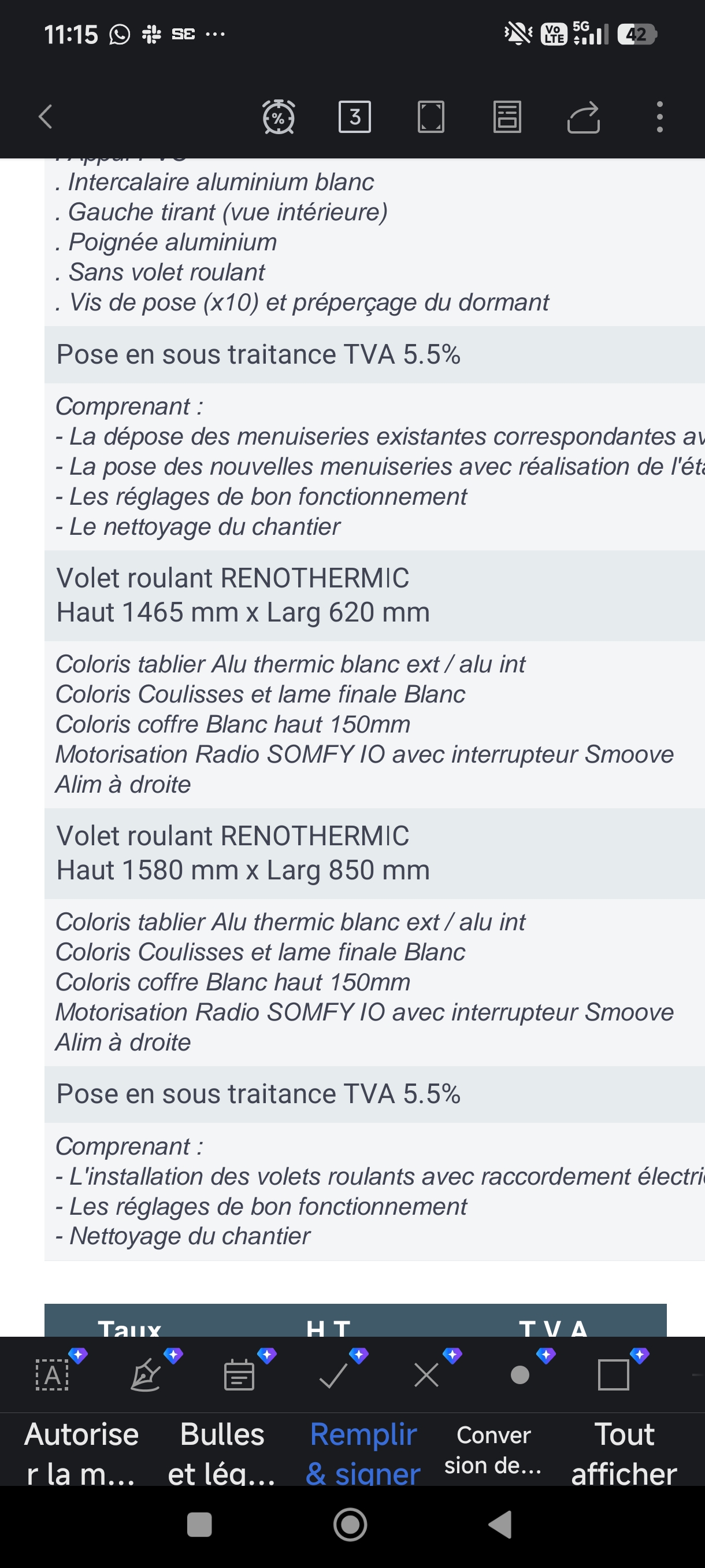Image resolution: width=705 pixels, height=1568 pixels.
Task: Select the date insert tool
Action: pyautogui.click(x=240, y=1374)
